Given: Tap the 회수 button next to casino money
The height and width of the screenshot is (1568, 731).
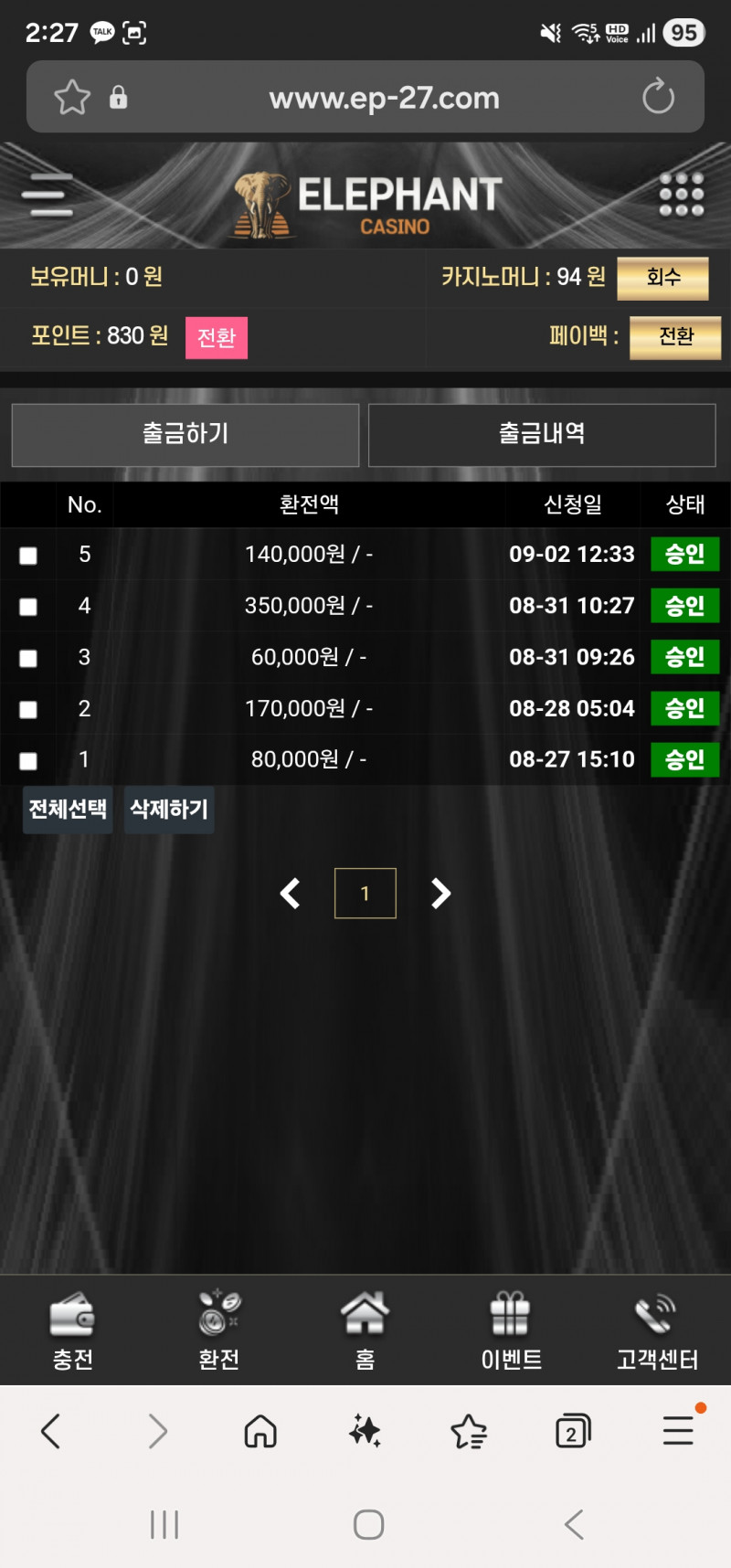Looking at the screenshot, I should 662,278.
